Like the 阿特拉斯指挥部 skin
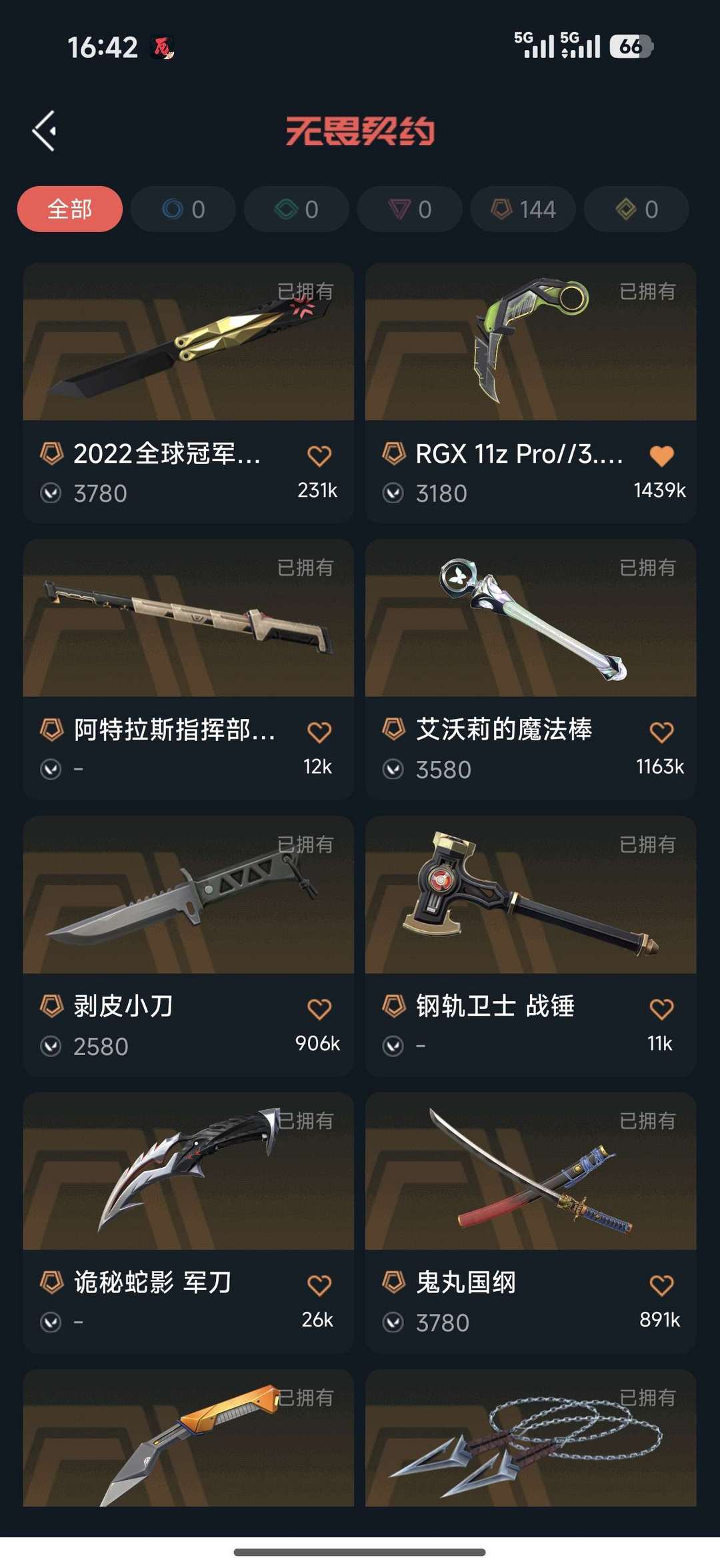 pyautogui.click(x=319, y=732)
